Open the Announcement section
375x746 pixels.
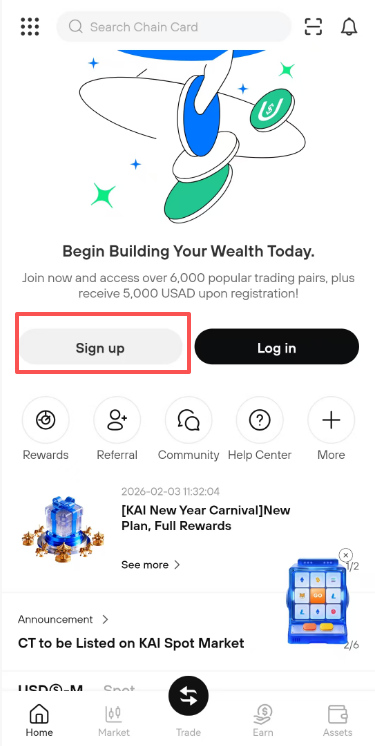pos(63,619)
